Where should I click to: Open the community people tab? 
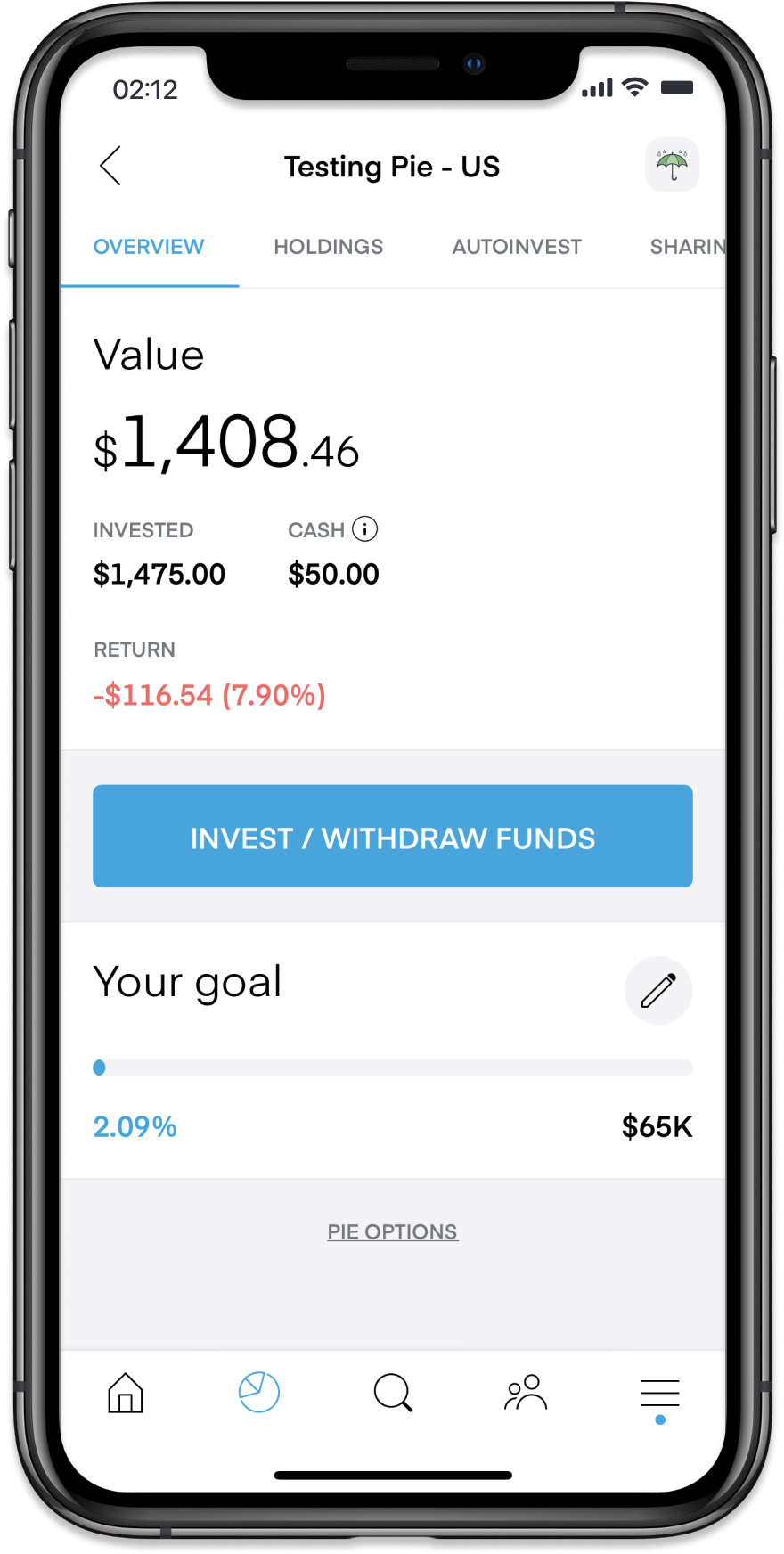point(526,1393)
